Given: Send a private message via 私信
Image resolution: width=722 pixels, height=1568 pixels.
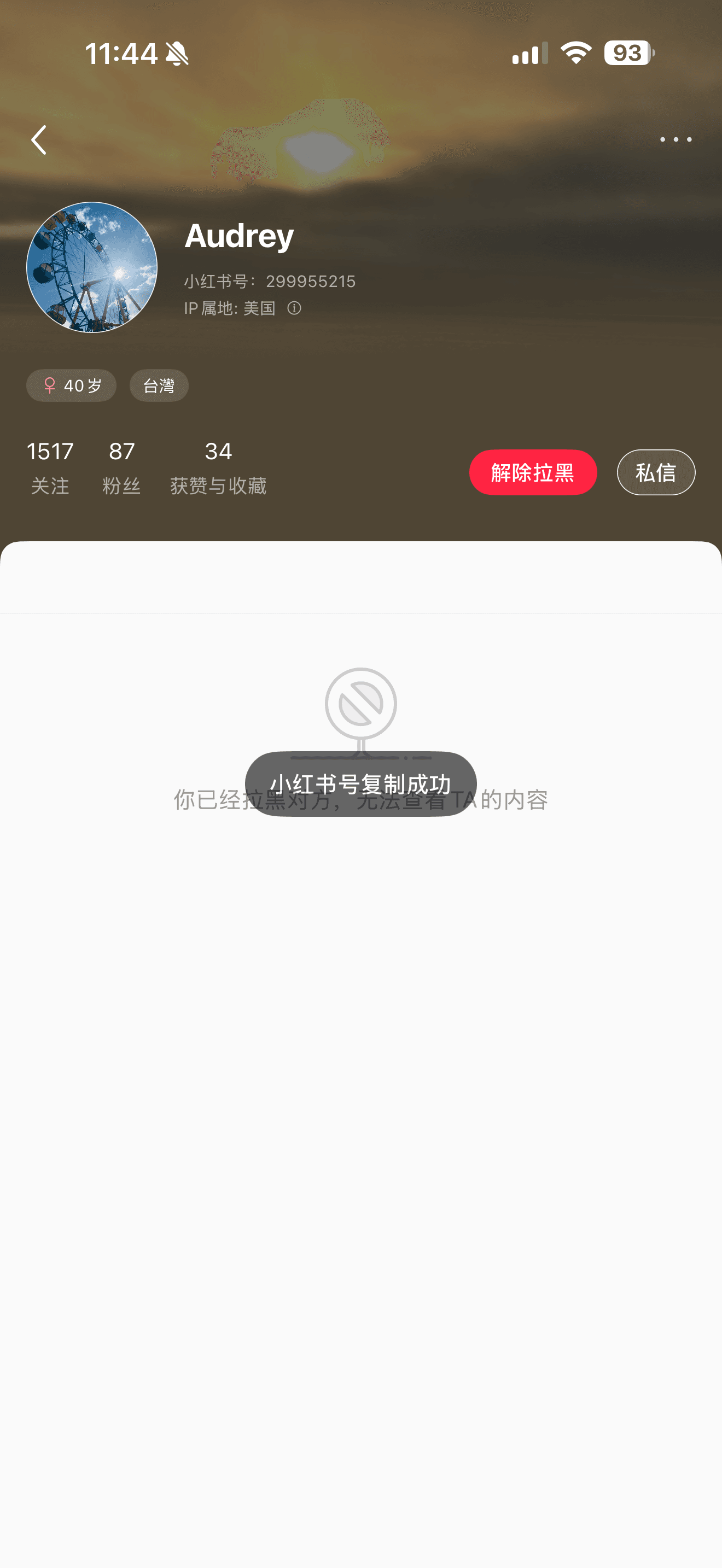Looking at the screenshot, I should pyautogui.click(x=656, y=472).
